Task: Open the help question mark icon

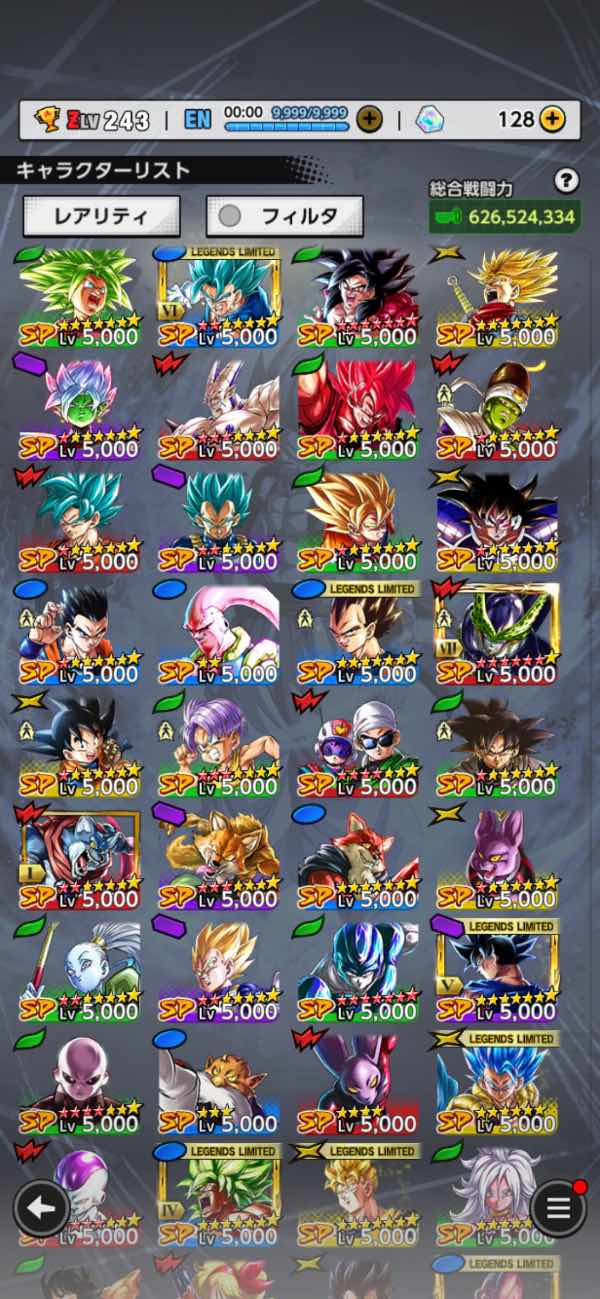Action: click(567, 181)
